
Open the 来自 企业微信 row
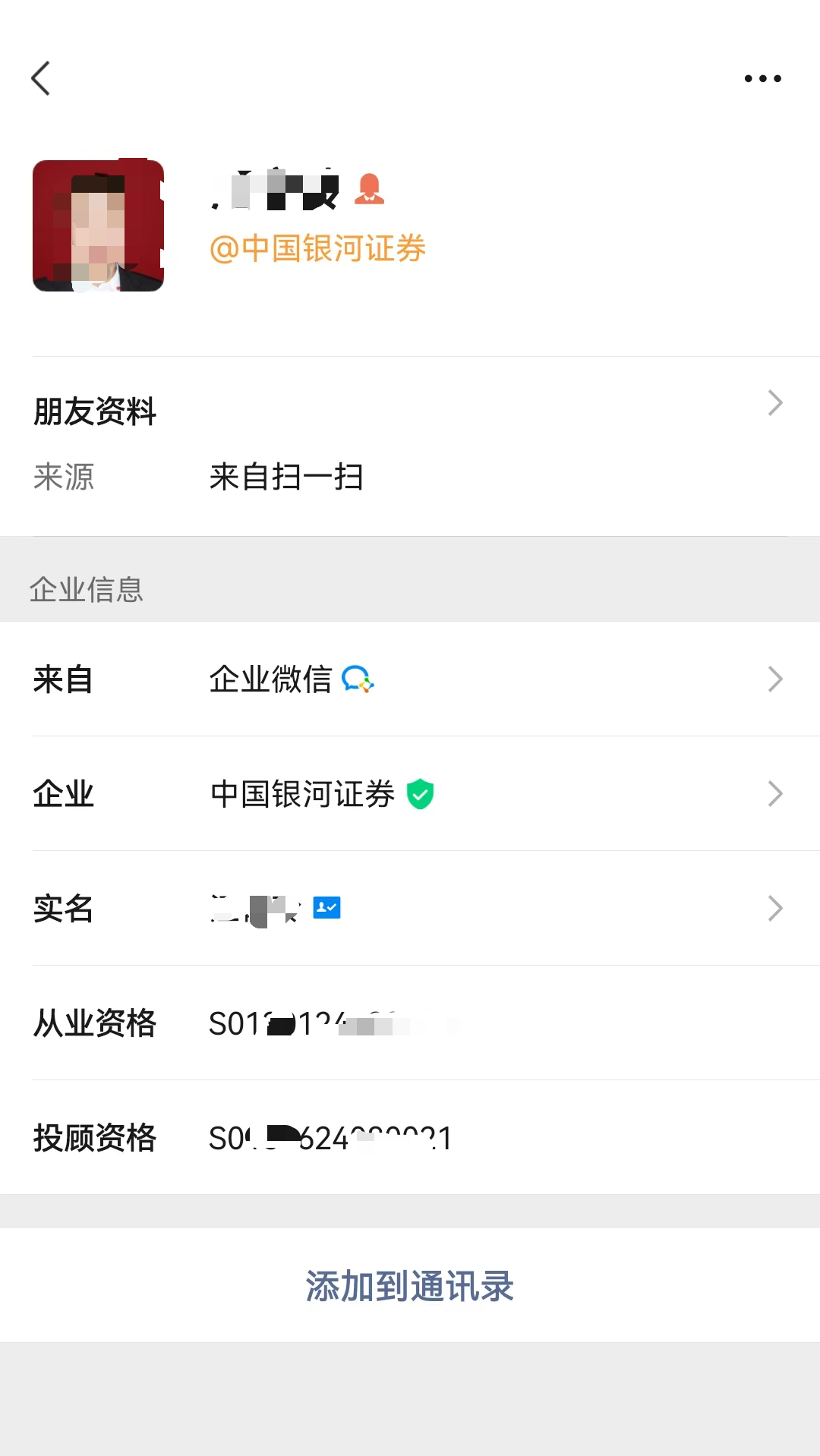point(410,679)
